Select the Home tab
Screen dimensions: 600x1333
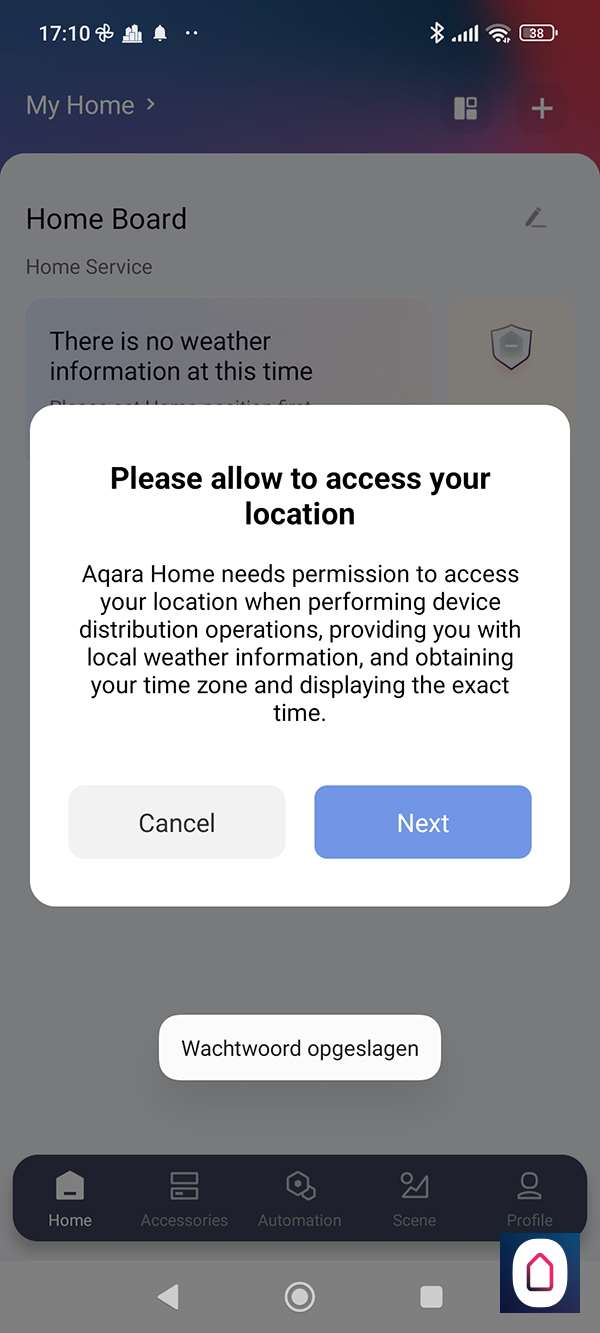pyautogui.click(x=70, y=1199)
